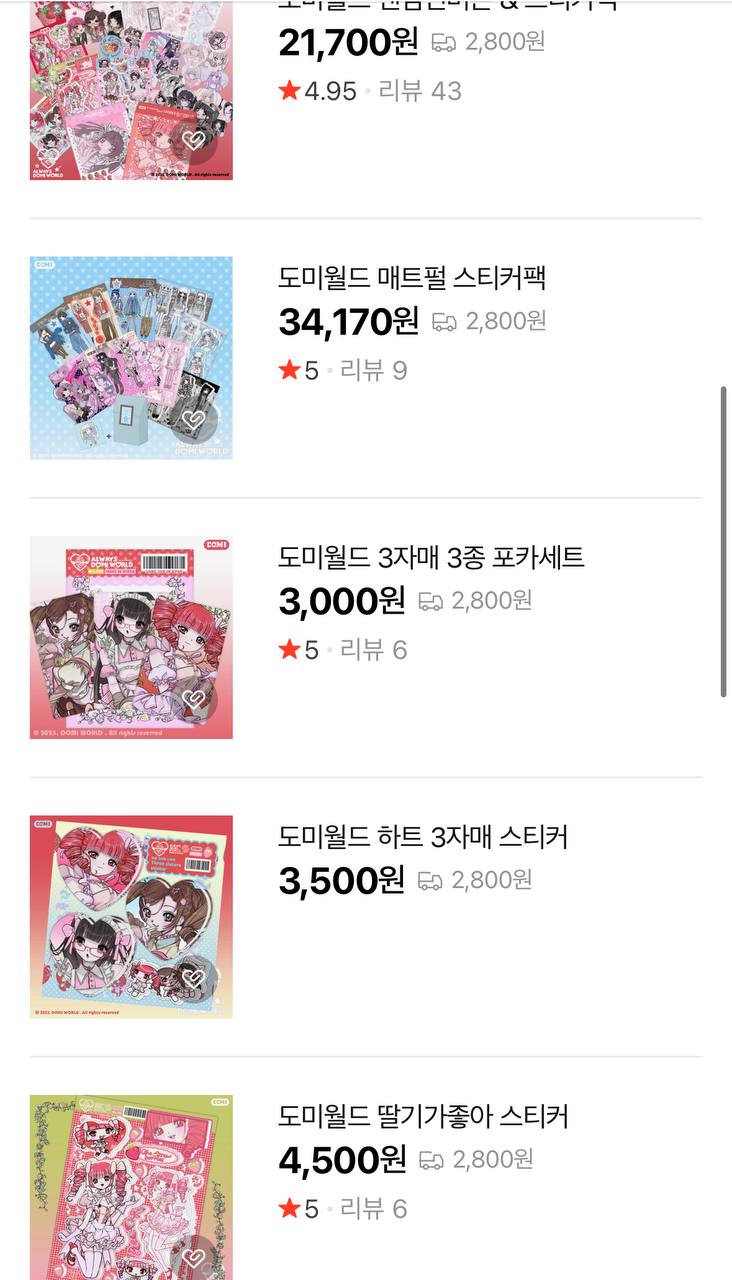
Task: Select the 도미월드 하트 3자매 스티커 listing
Action: (423, 837)
